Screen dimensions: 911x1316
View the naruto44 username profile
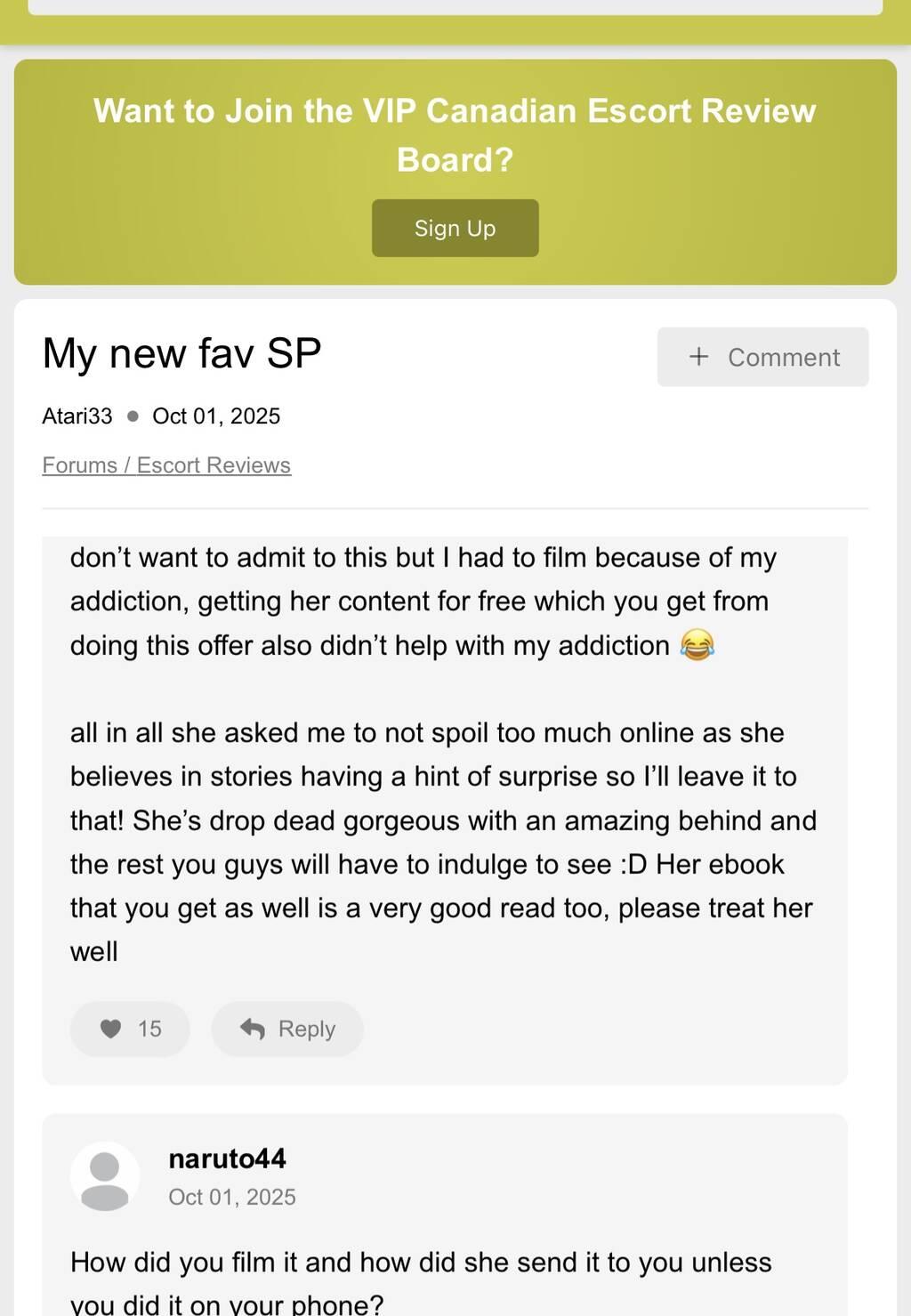tap(227, 1159)
